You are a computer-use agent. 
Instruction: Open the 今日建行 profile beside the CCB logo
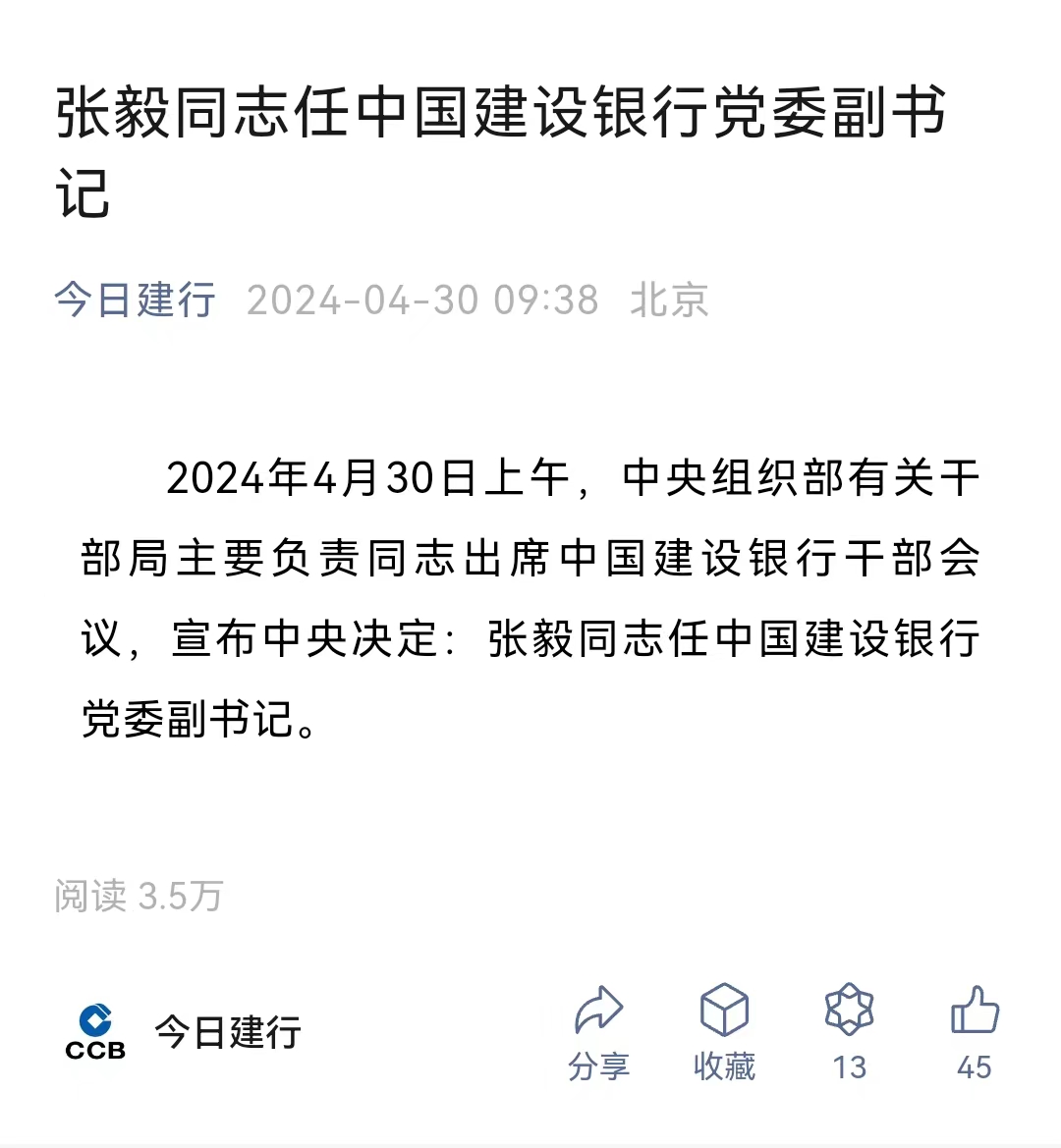click(227, 1032)
